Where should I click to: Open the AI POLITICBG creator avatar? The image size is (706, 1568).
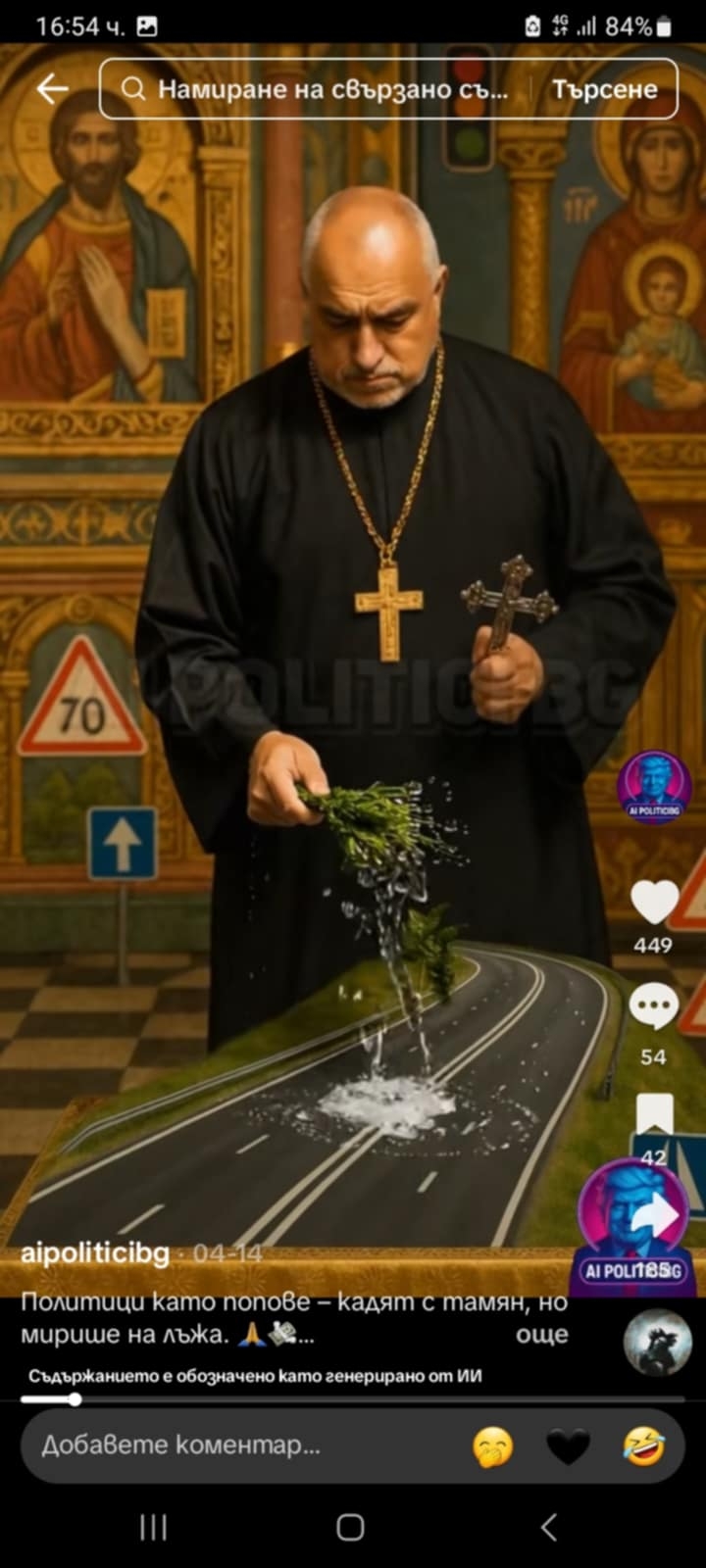click(x=653, y=785)
